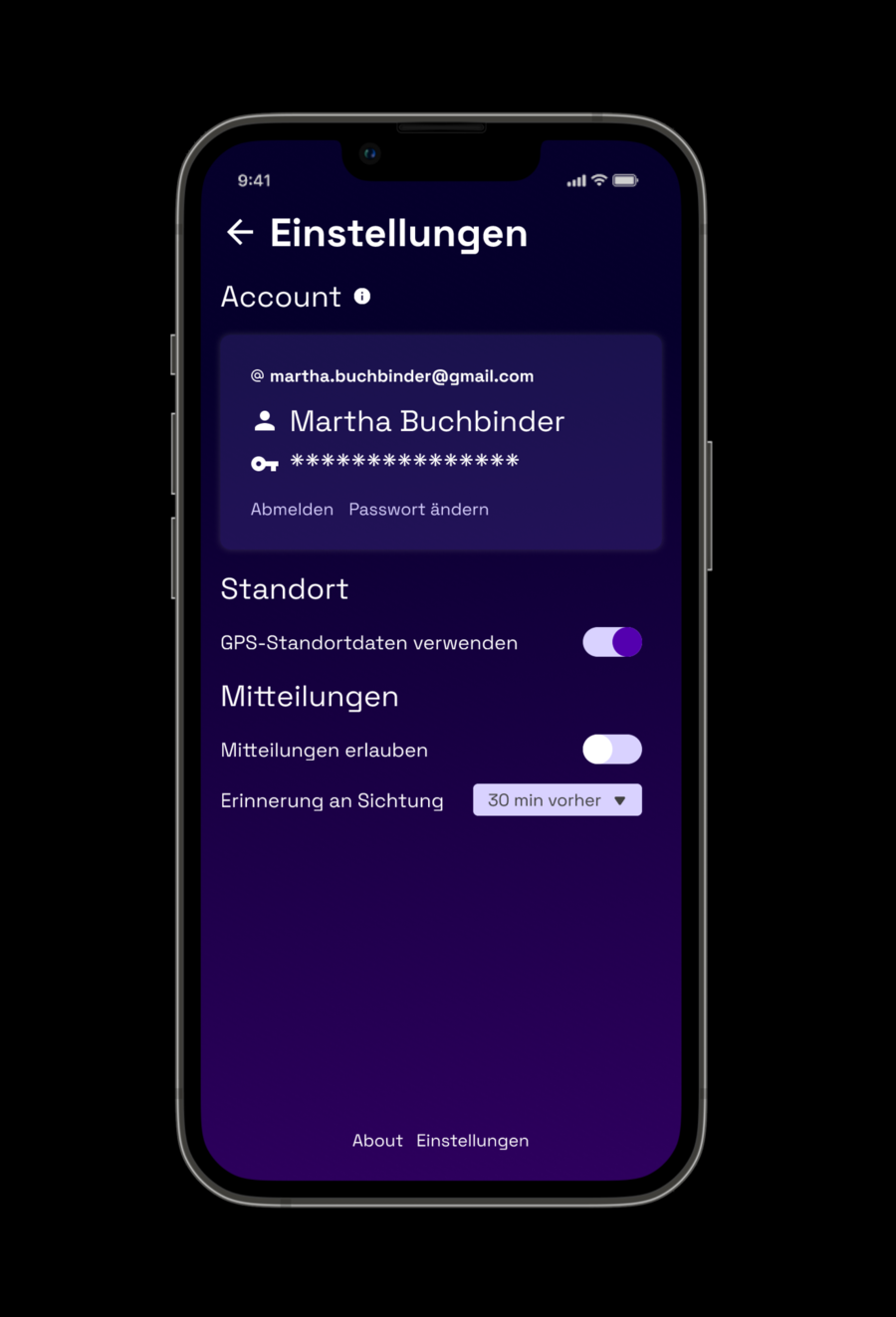
Task: Expand the 30 min vorher dropdown
Action: click(558, 800)
